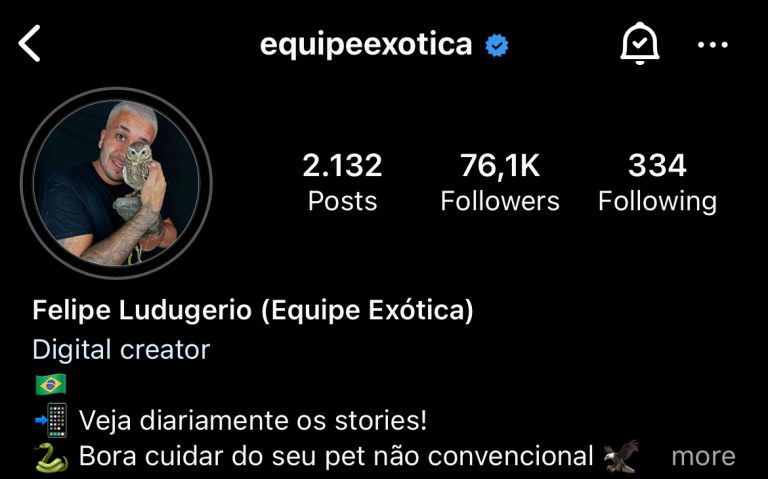This screenshot has height=479, width=768.
Task: Open the three-dot overflow menu
Action: click(712, 44)
